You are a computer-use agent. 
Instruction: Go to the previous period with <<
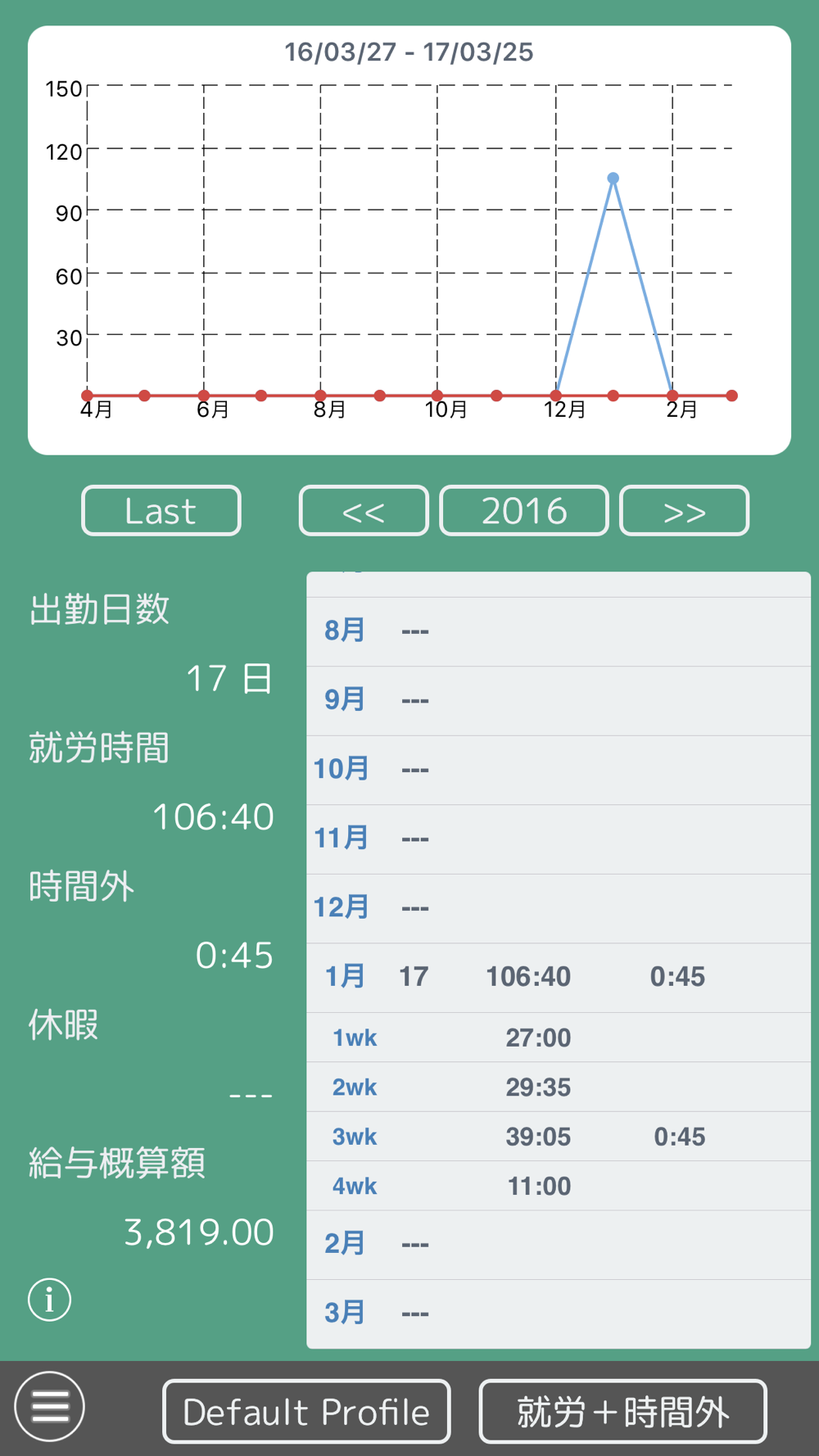pos(364,511)
